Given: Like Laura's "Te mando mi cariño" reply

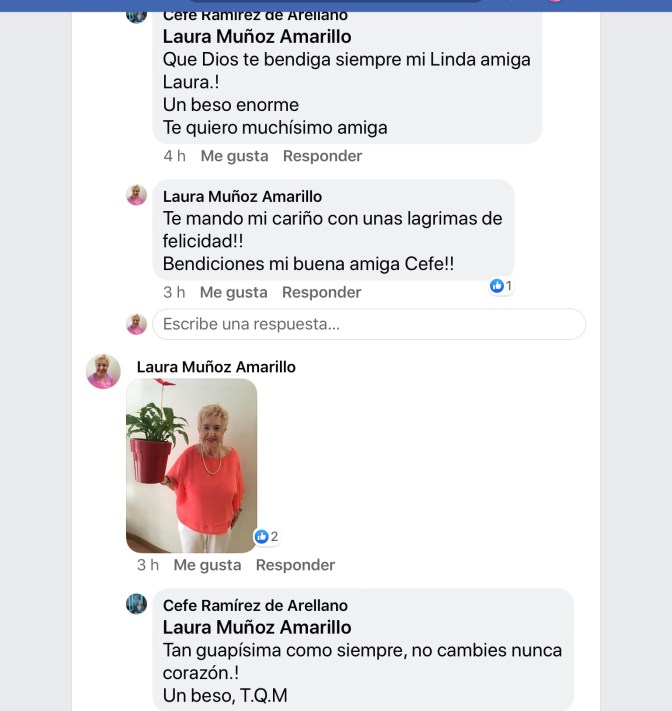Looking at the screenshot, I should pyautogui.click(x=233, y=292).
